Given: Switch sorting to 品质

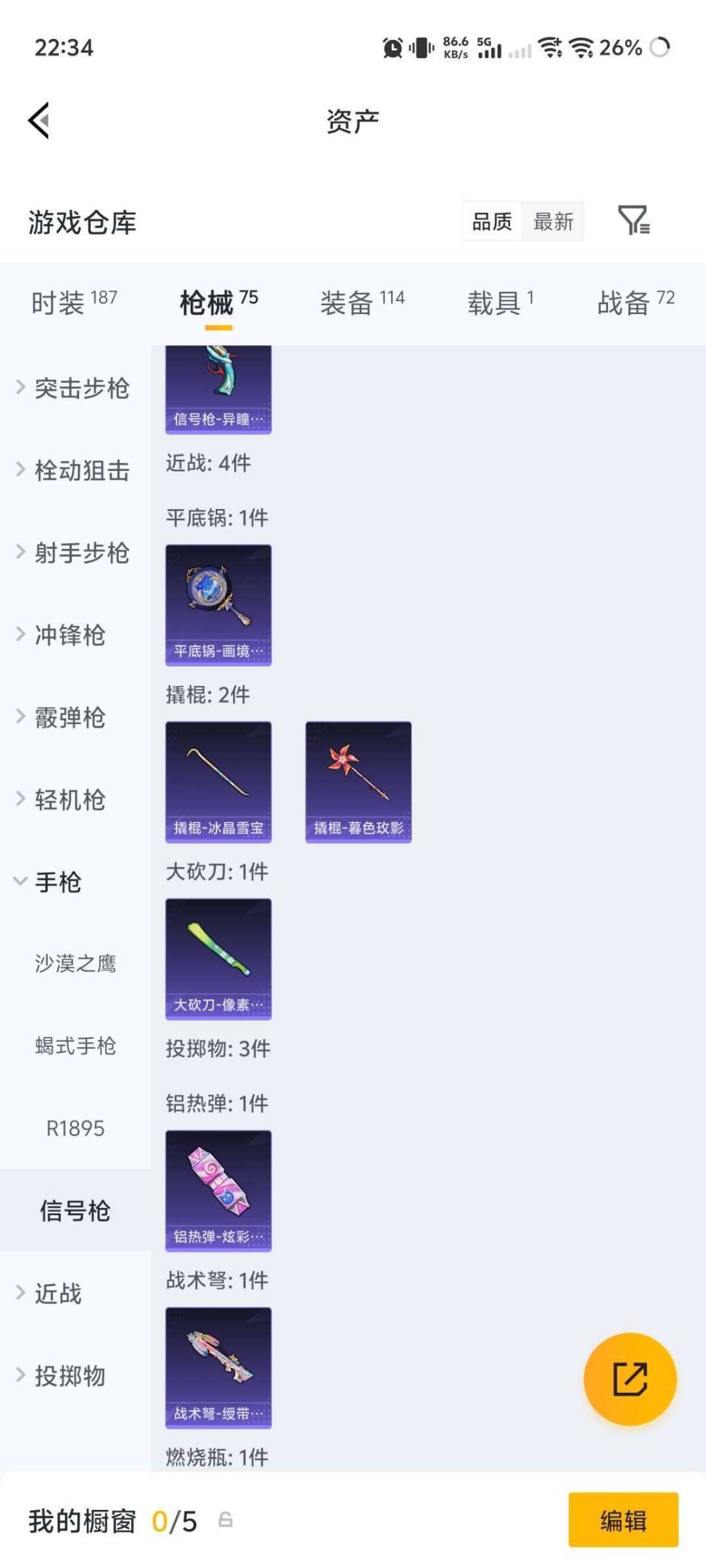Looking at the screenshot, I should click(492, 222).
